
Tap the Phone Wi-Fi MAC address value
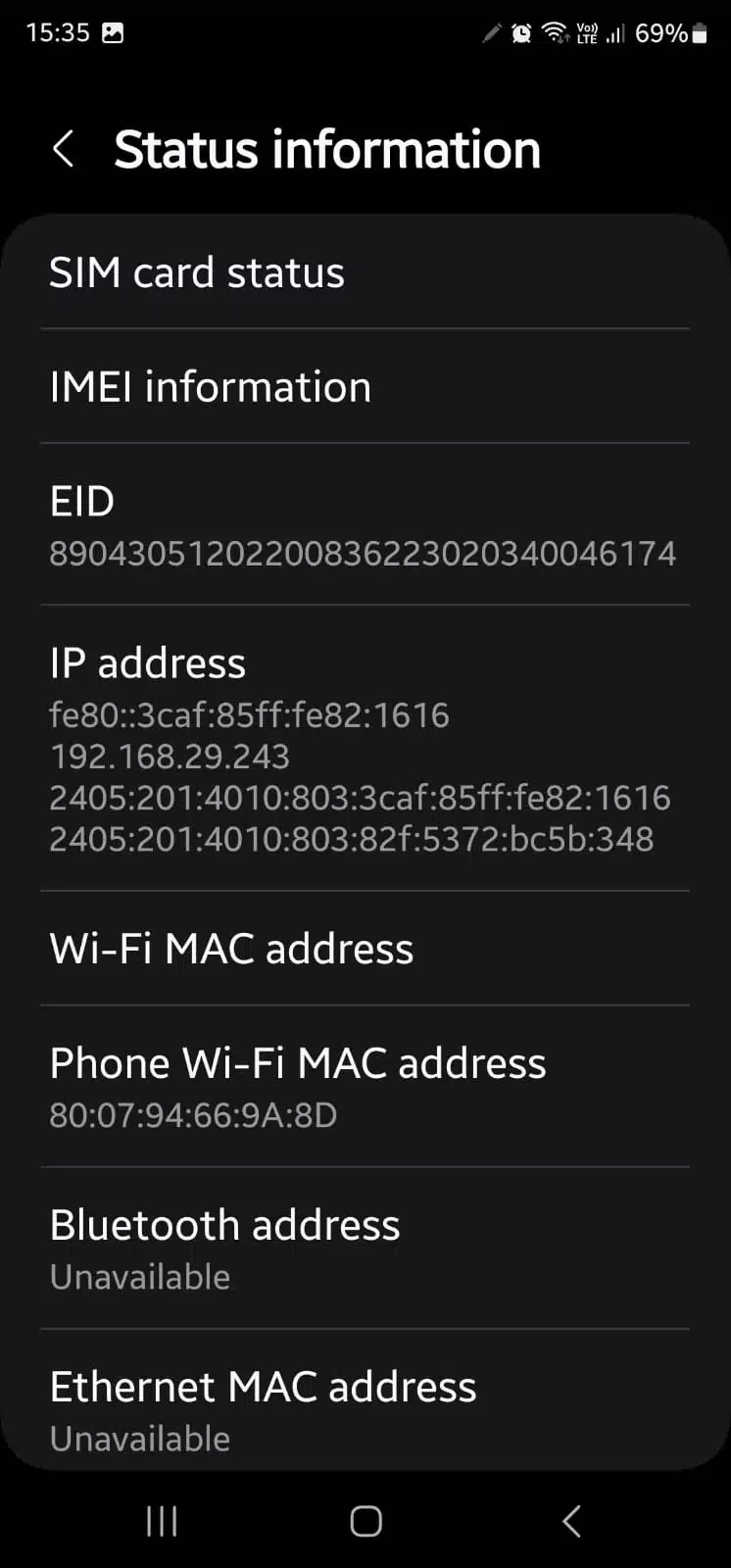point(192,1115)
